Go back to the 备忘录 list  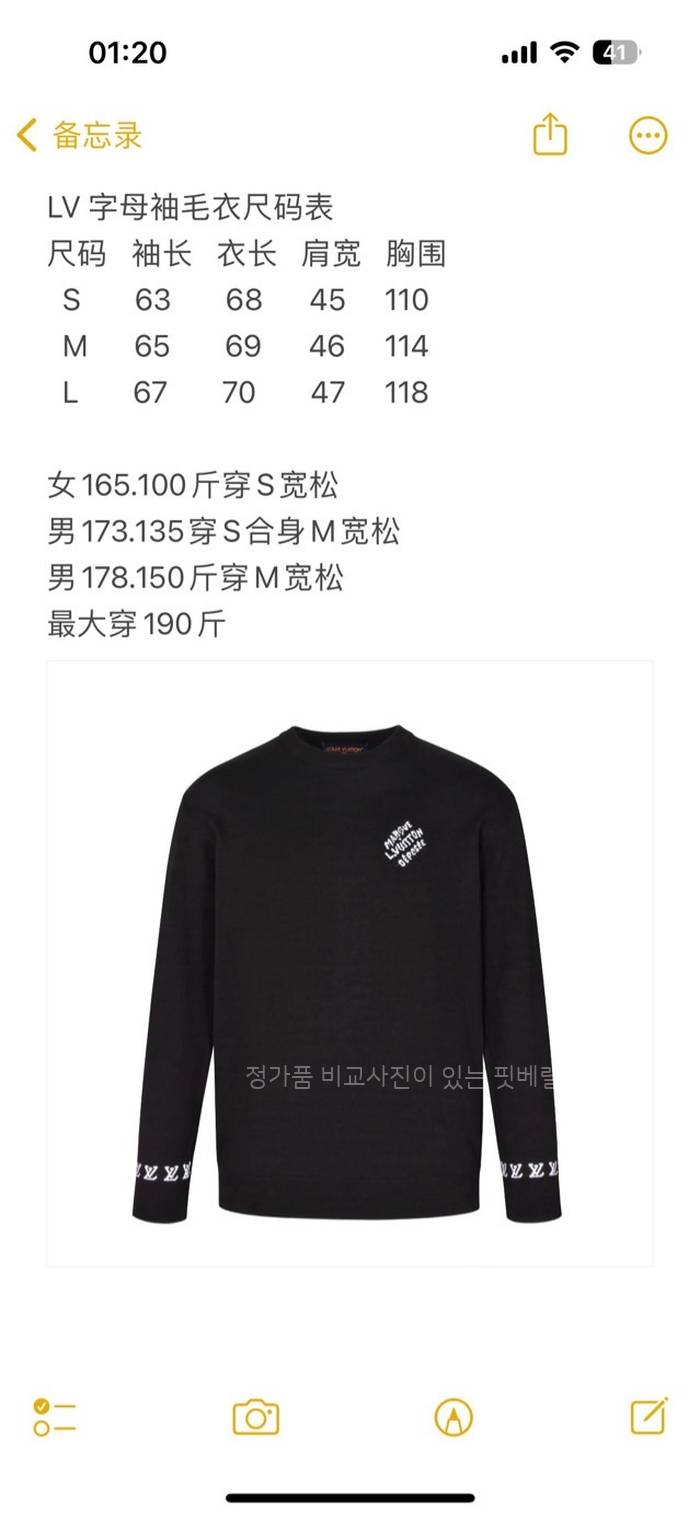[80, 135]
